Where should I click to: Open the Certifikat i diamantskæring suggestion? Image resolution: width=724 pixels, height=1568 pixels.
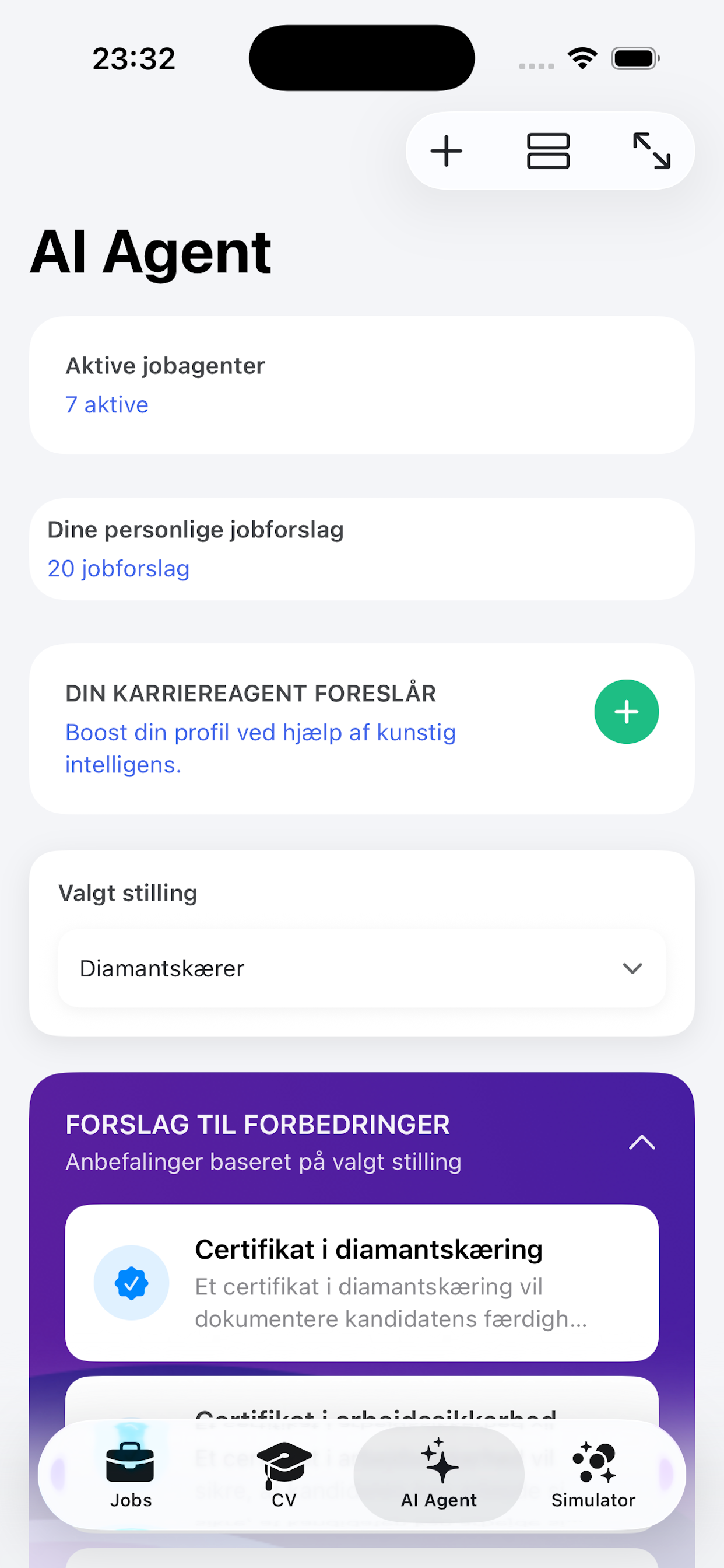[x=361, y=1283]
